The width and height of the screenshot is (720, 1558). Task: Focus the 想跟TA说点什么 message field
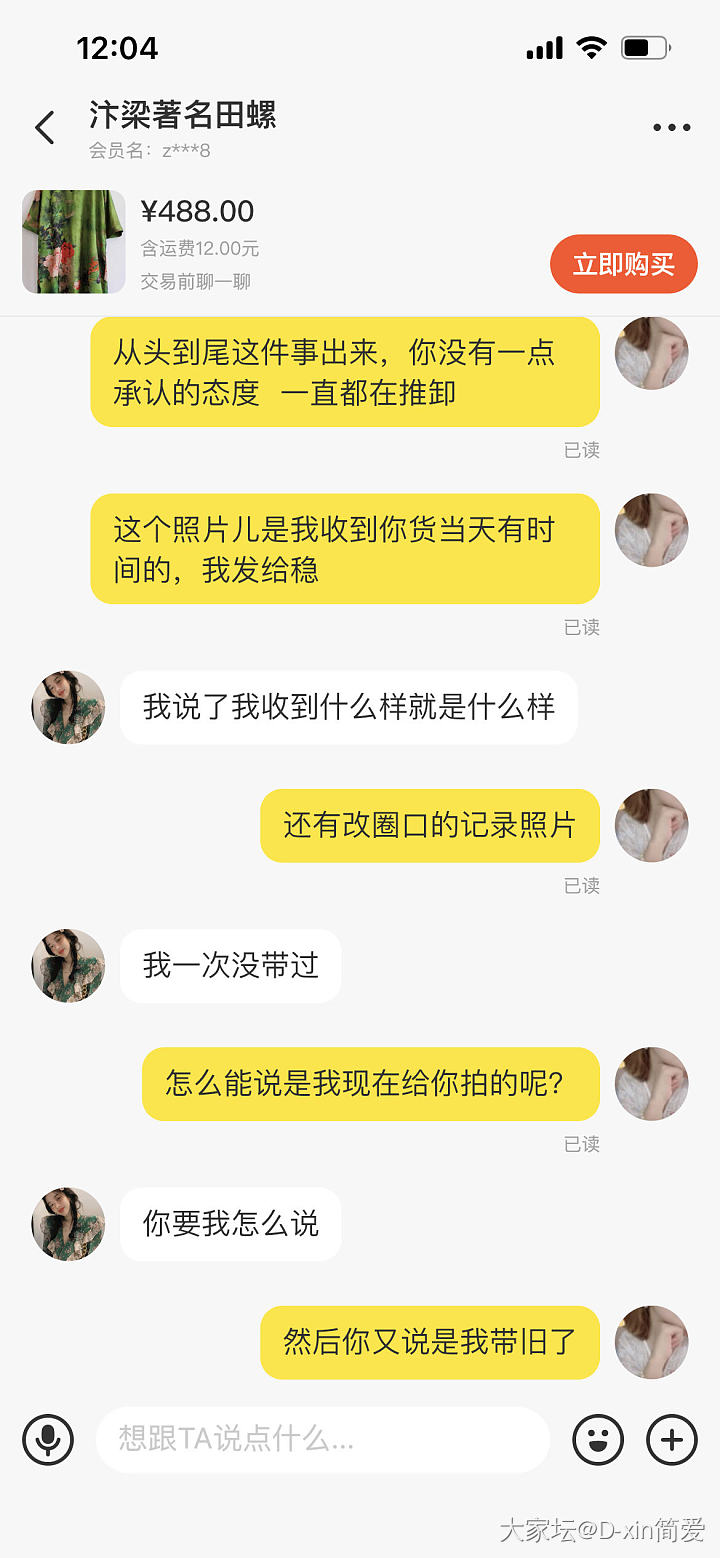click(x=322, y=1440)
